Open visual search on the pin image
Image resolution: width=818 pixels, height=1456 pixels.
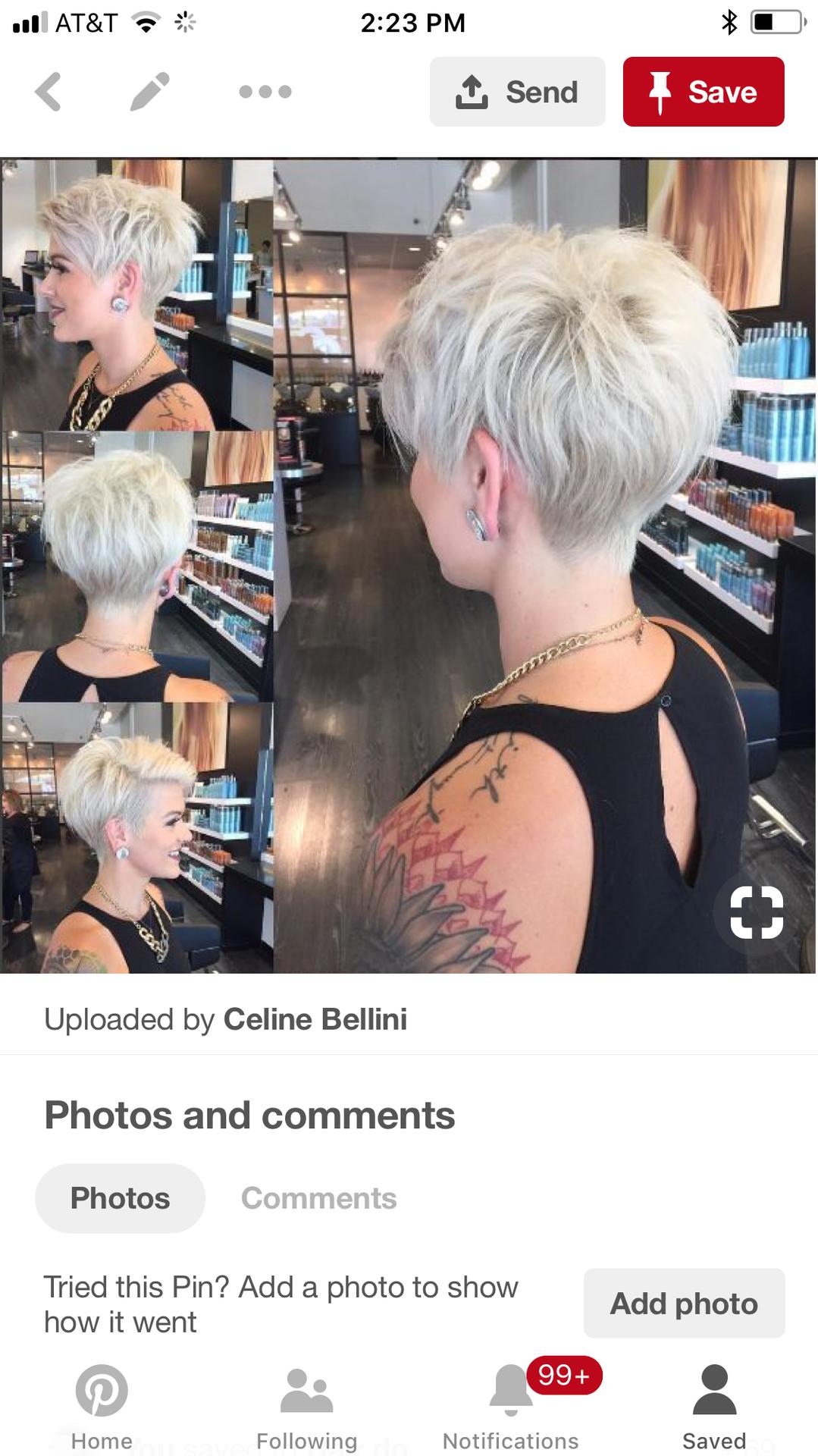[x=756, y=912]
